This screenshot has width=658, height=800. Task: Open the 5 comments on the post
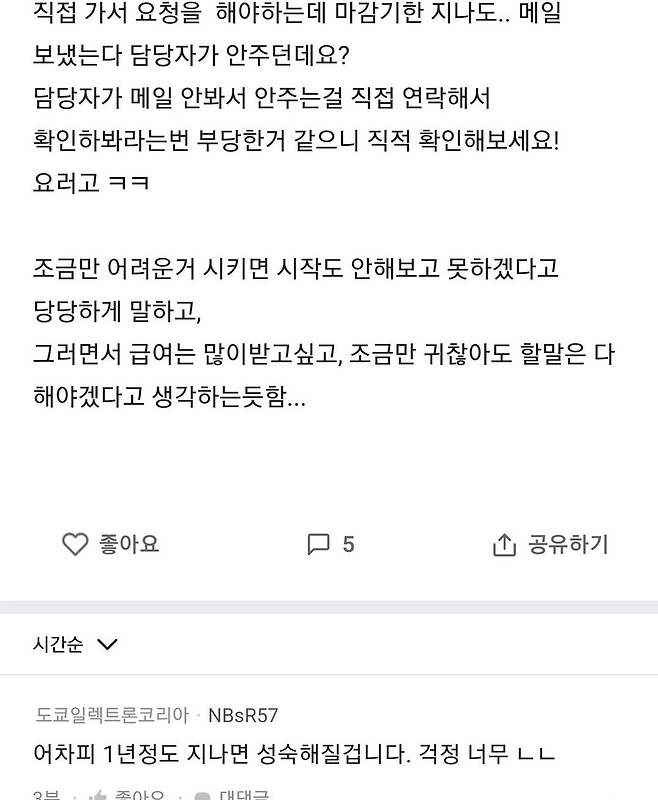click(331, 544)
